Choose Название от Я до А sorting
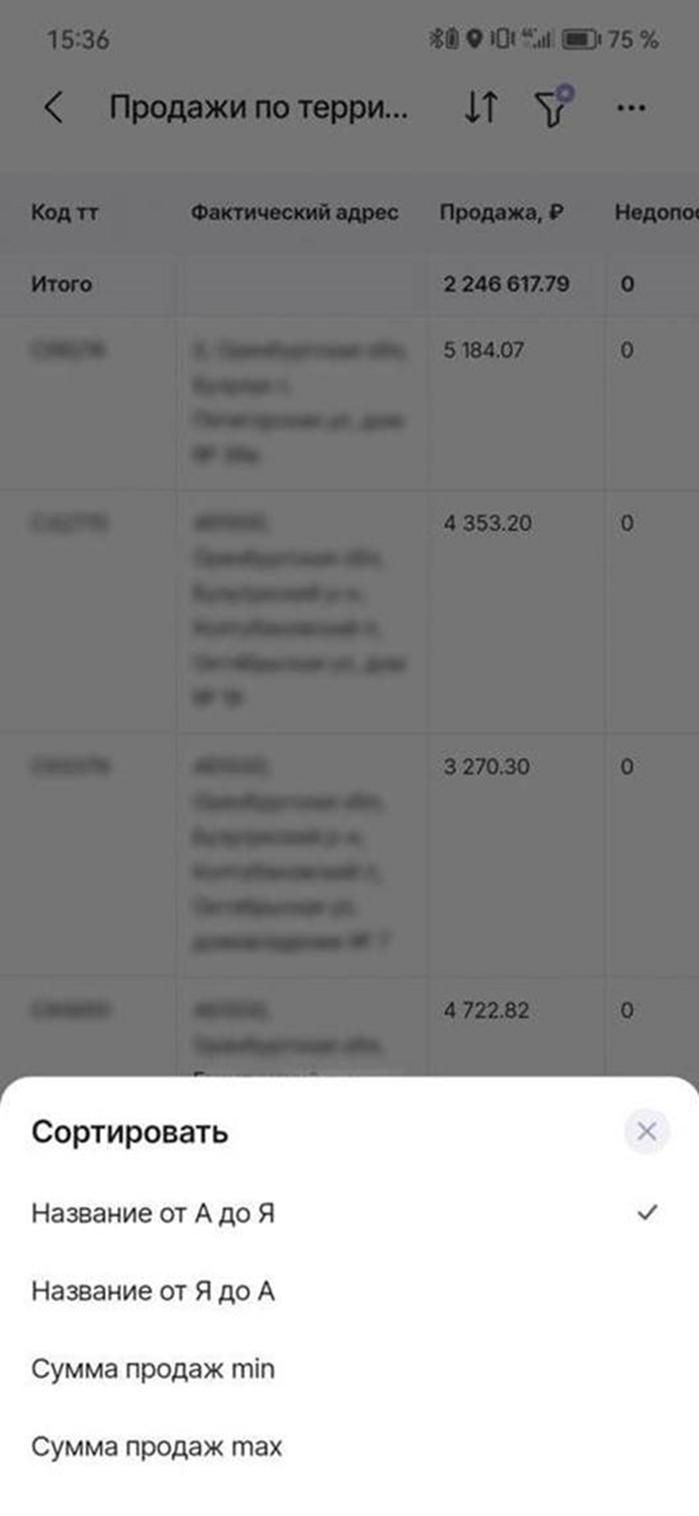 [349, 1291]
